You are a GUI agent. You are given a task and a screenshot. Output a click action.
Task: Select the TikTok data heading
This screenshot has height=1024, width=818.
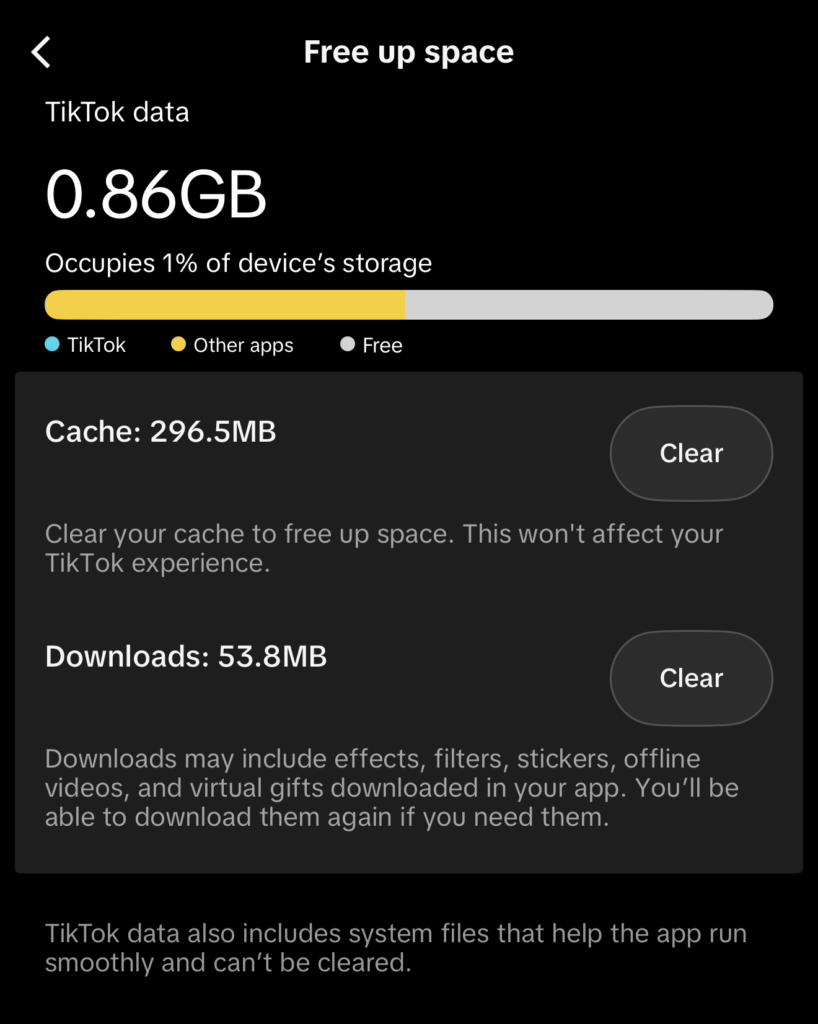coord(117,112)
